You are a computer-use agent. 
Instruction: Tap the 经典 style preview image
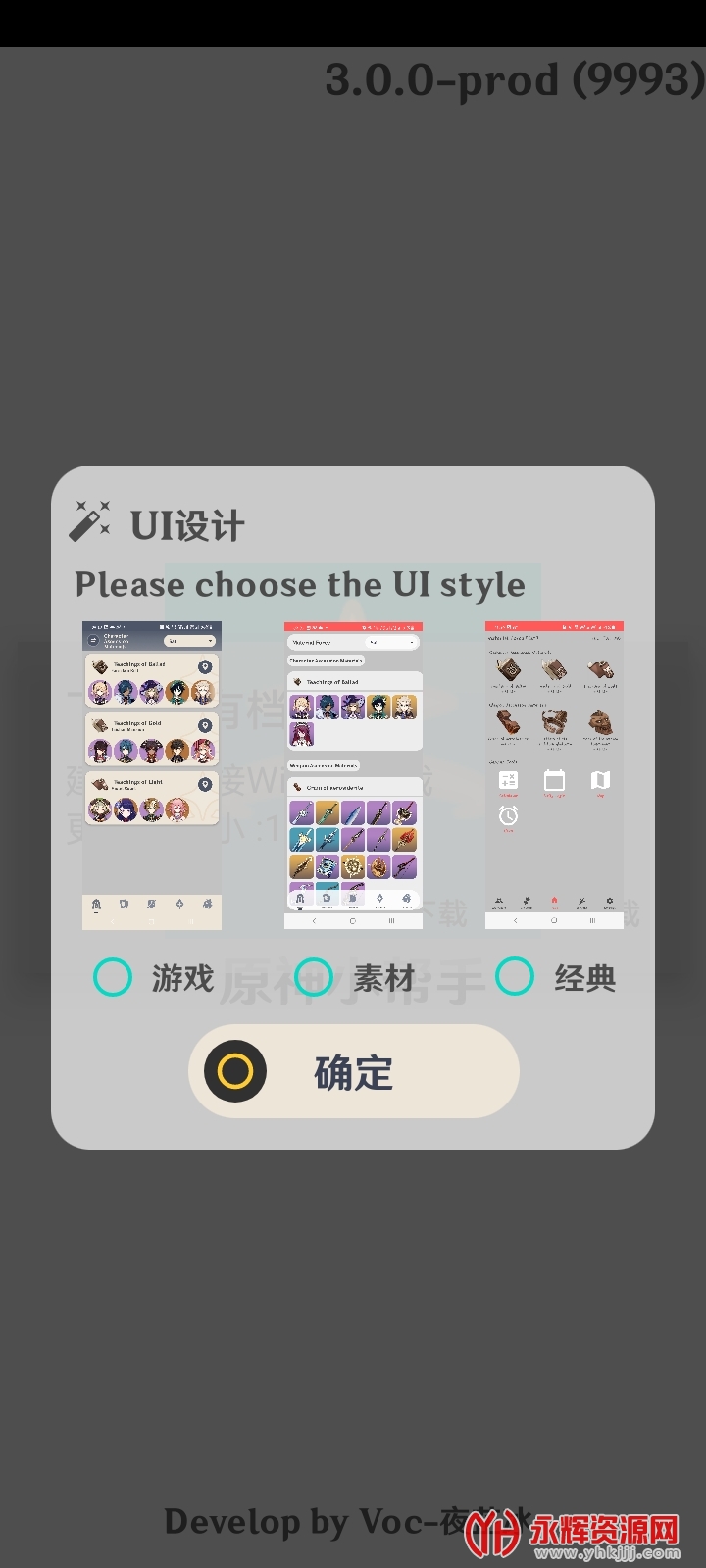click(554, 774)
